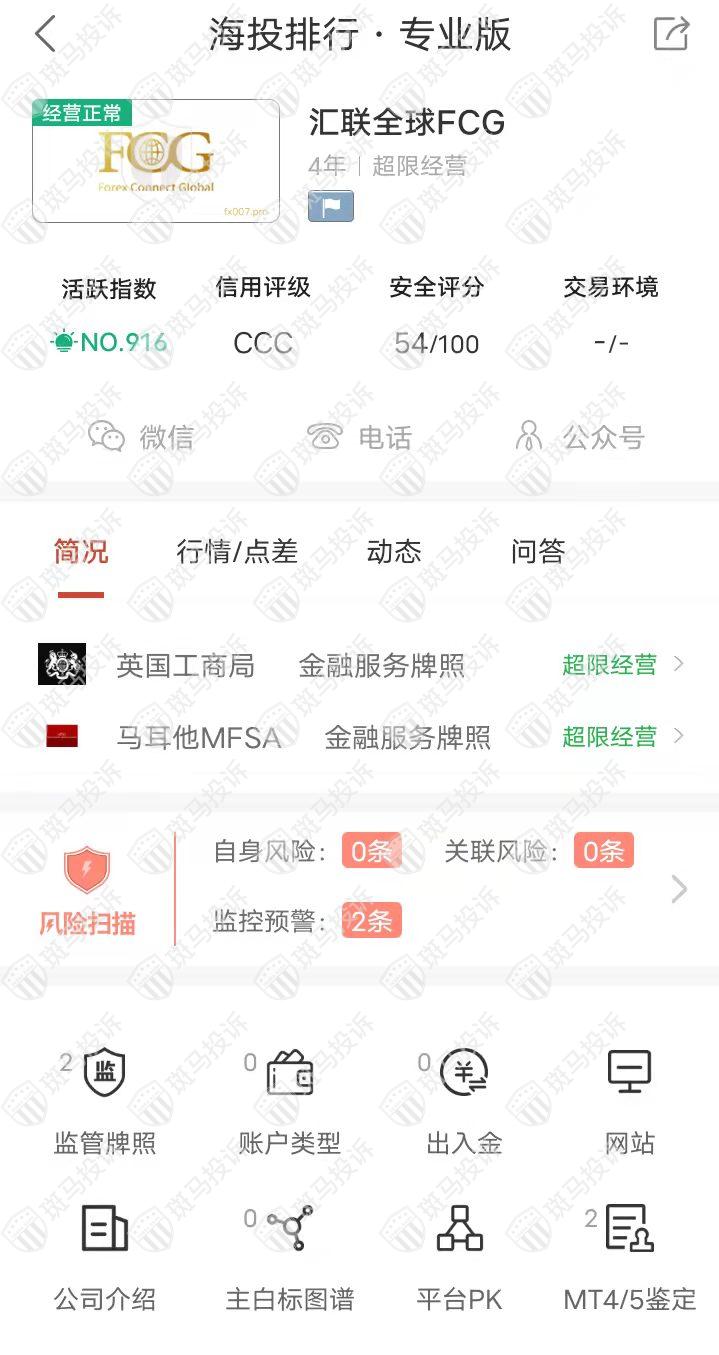Open the 问答 tab
This screenshot has width=719, height=1355.
pos(538,552)
